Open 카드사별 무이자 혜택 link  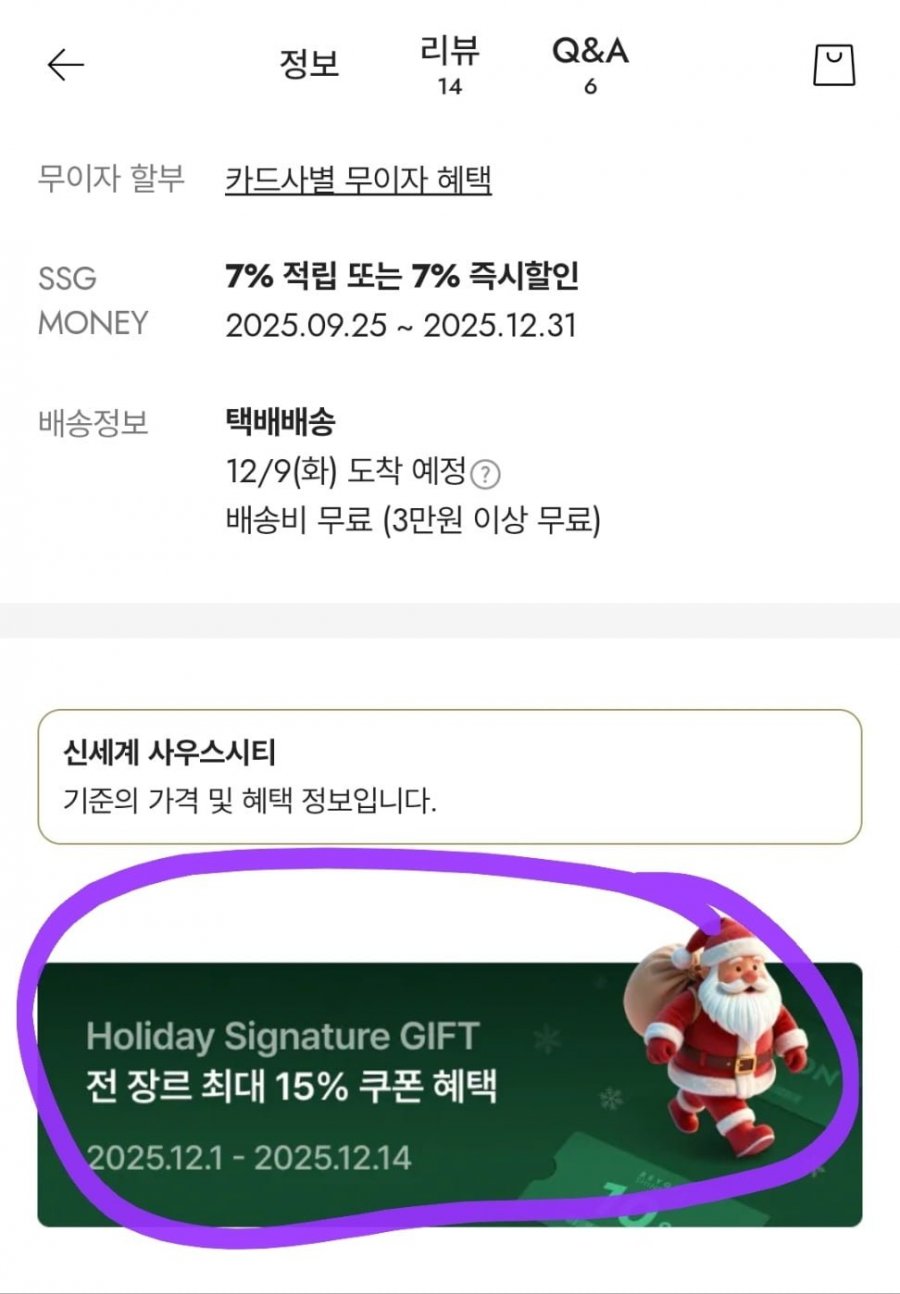click(358, 180)
